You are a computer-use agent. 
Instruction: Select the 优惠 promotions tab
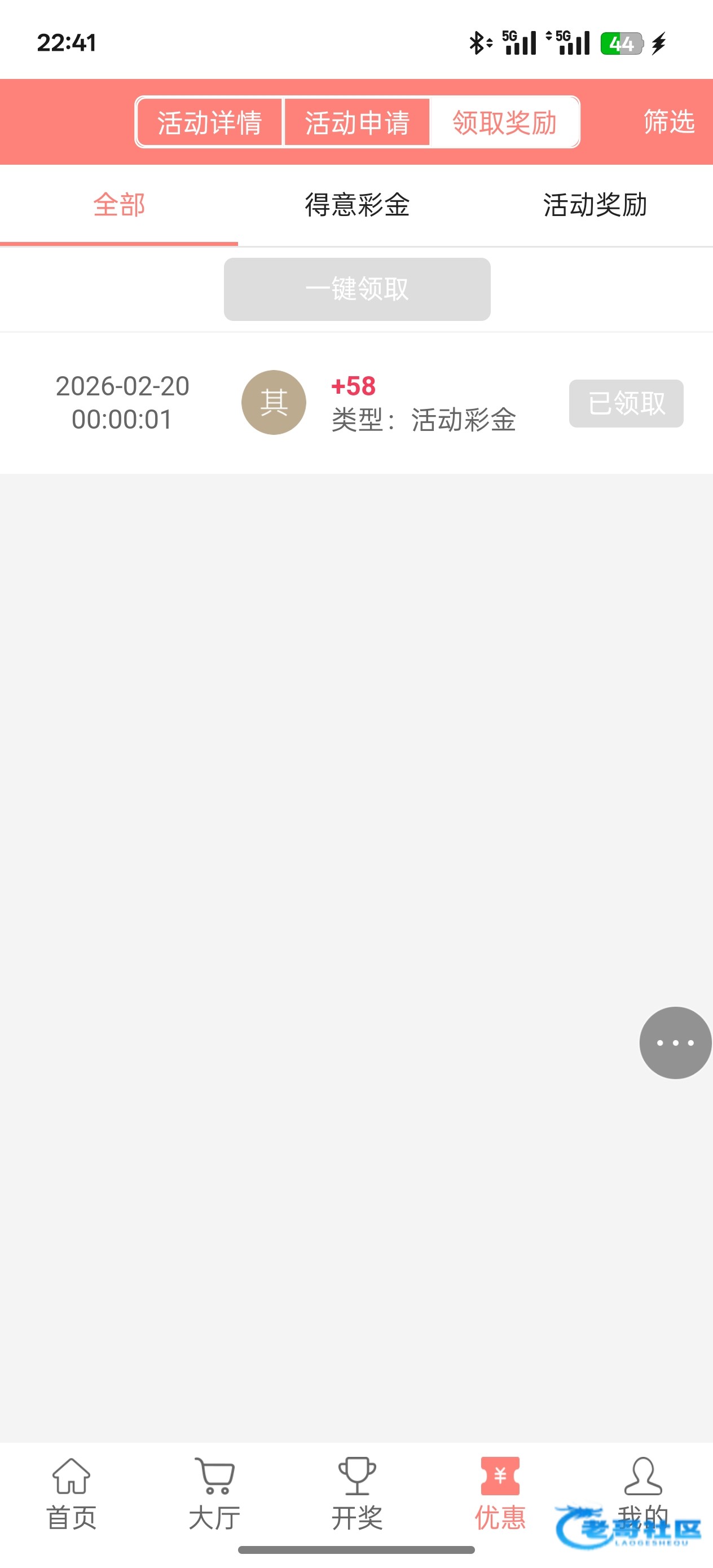tap(500, 1494)
